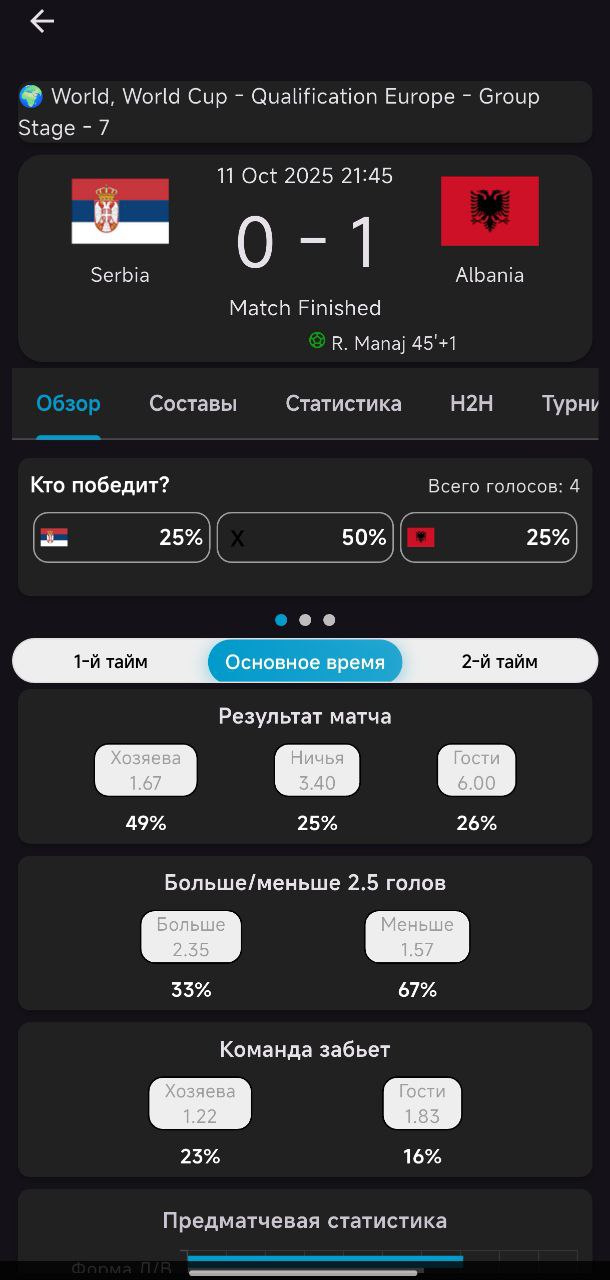Open the Составы tab
The image size is (610, 1280).
coord(193,404)
